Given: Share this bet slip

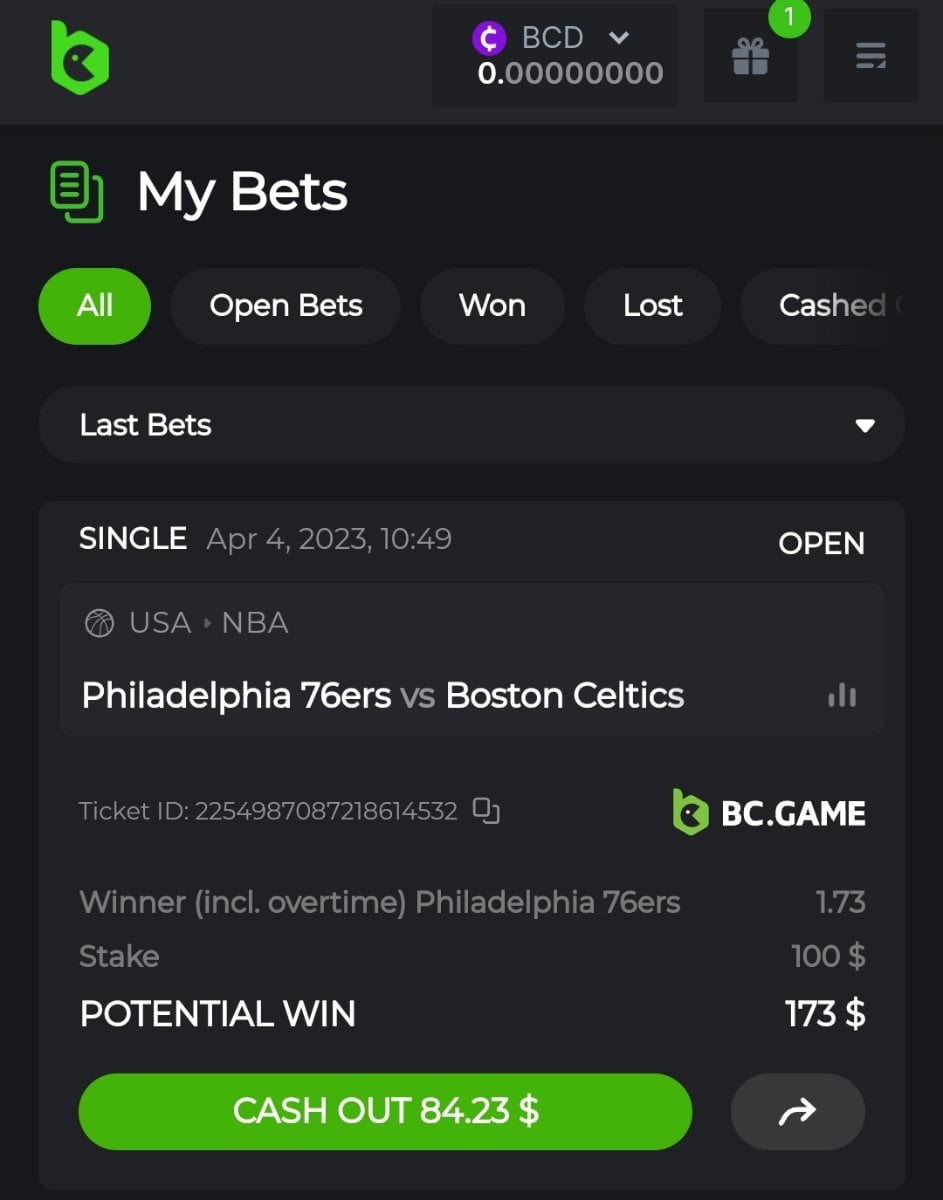Looking at the screenshot, I should pos(797,1111).
